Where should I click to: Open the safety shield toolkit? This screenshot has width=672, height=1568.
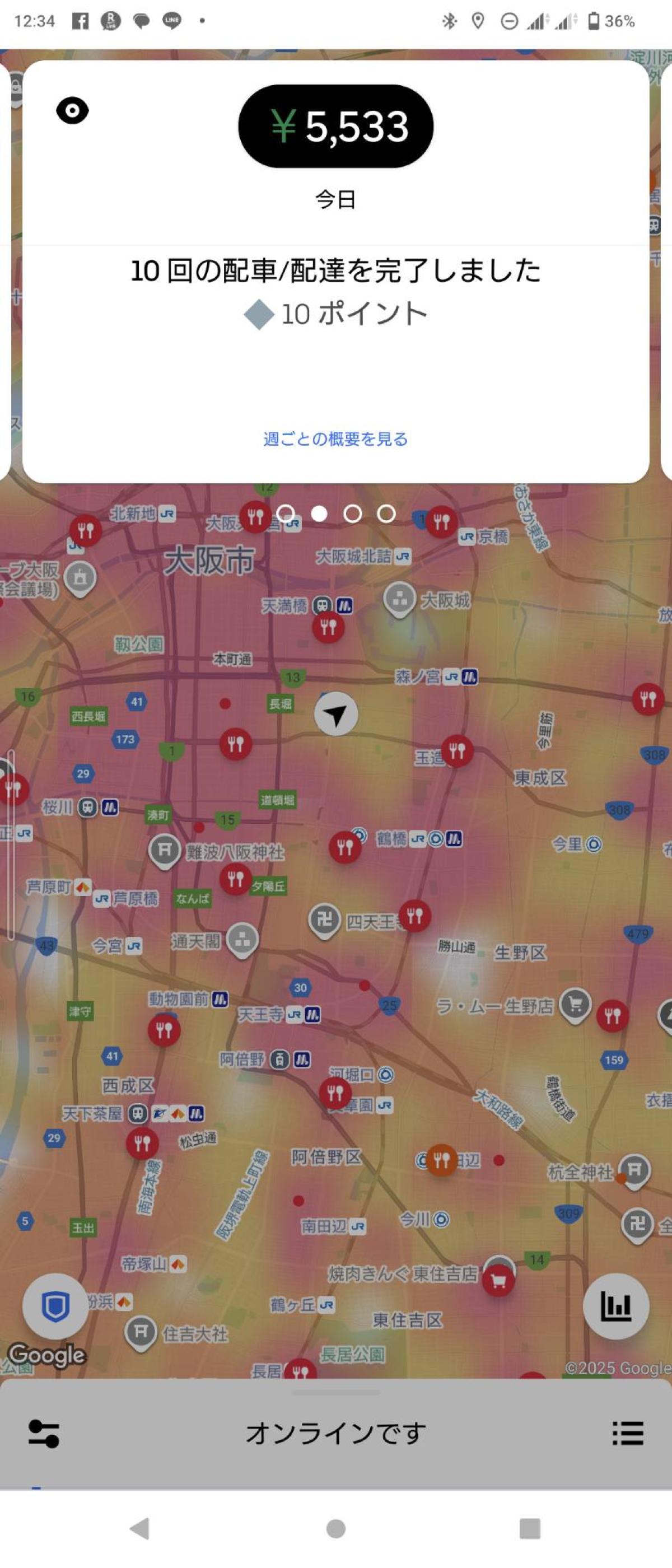tap(55, 1306)
